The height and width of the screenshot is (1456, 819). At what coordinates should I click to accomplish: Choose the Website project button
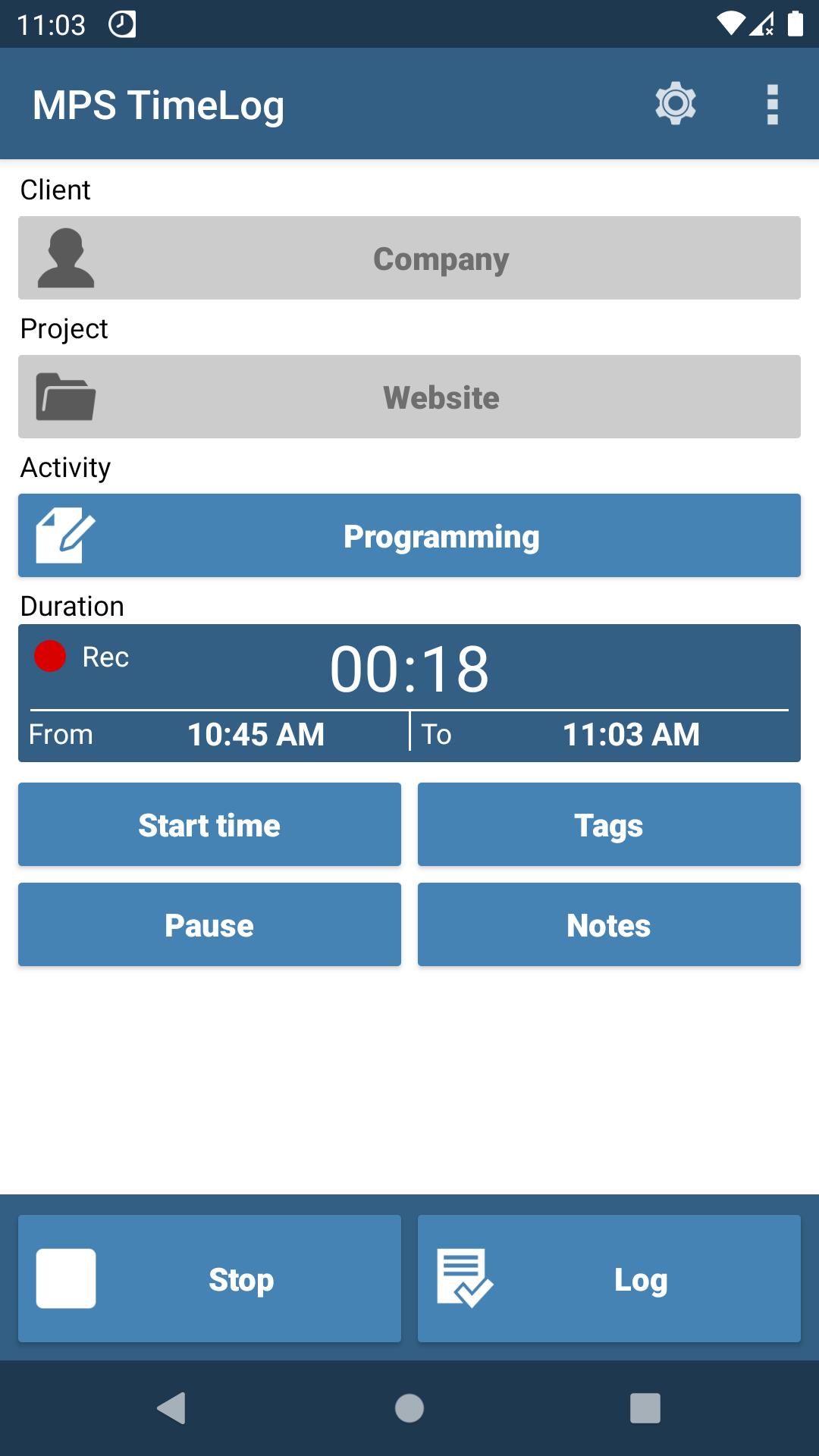point(409,397)
